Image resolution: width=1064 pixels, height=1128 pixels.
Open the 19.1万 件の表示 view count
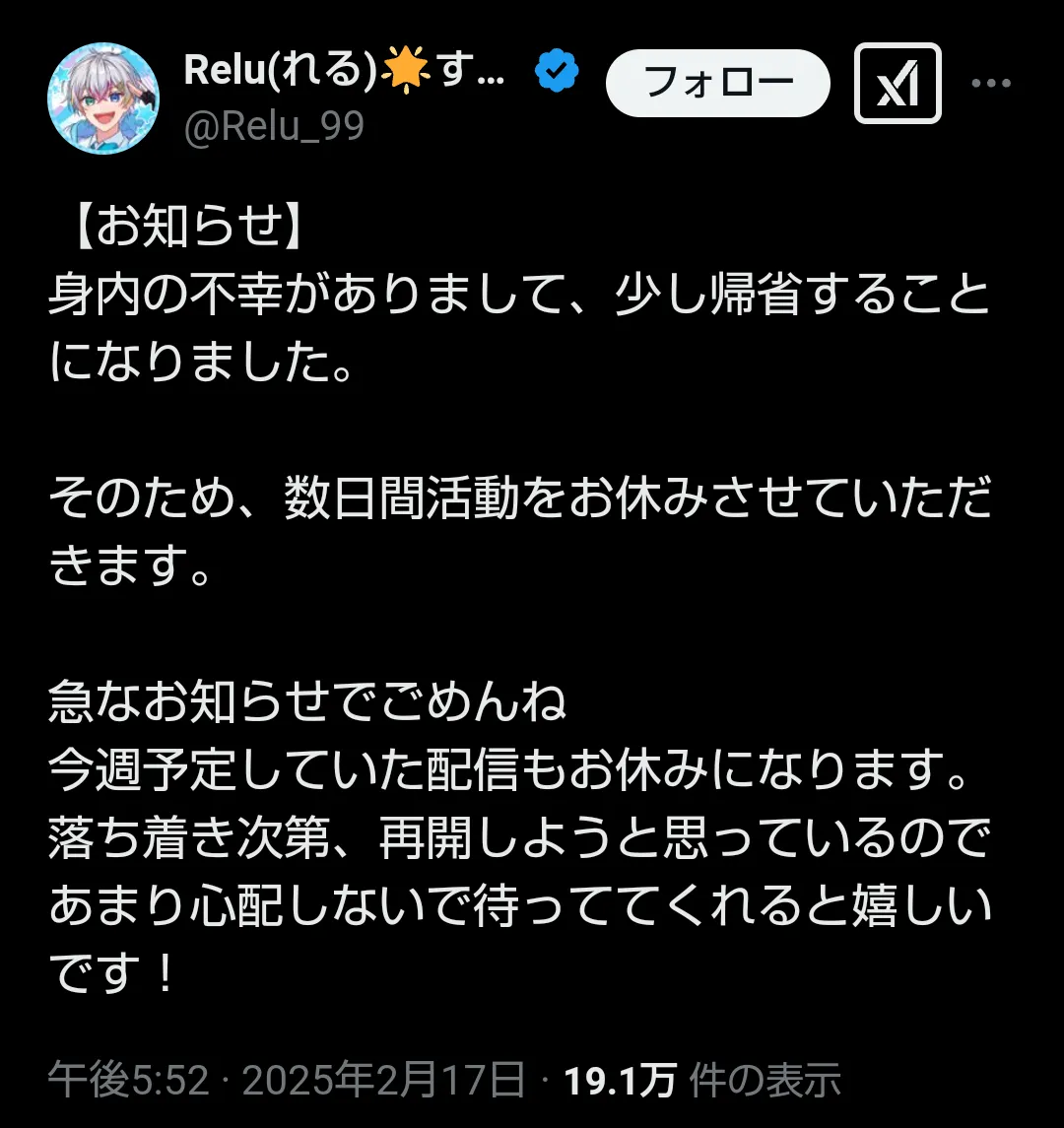701,1082
